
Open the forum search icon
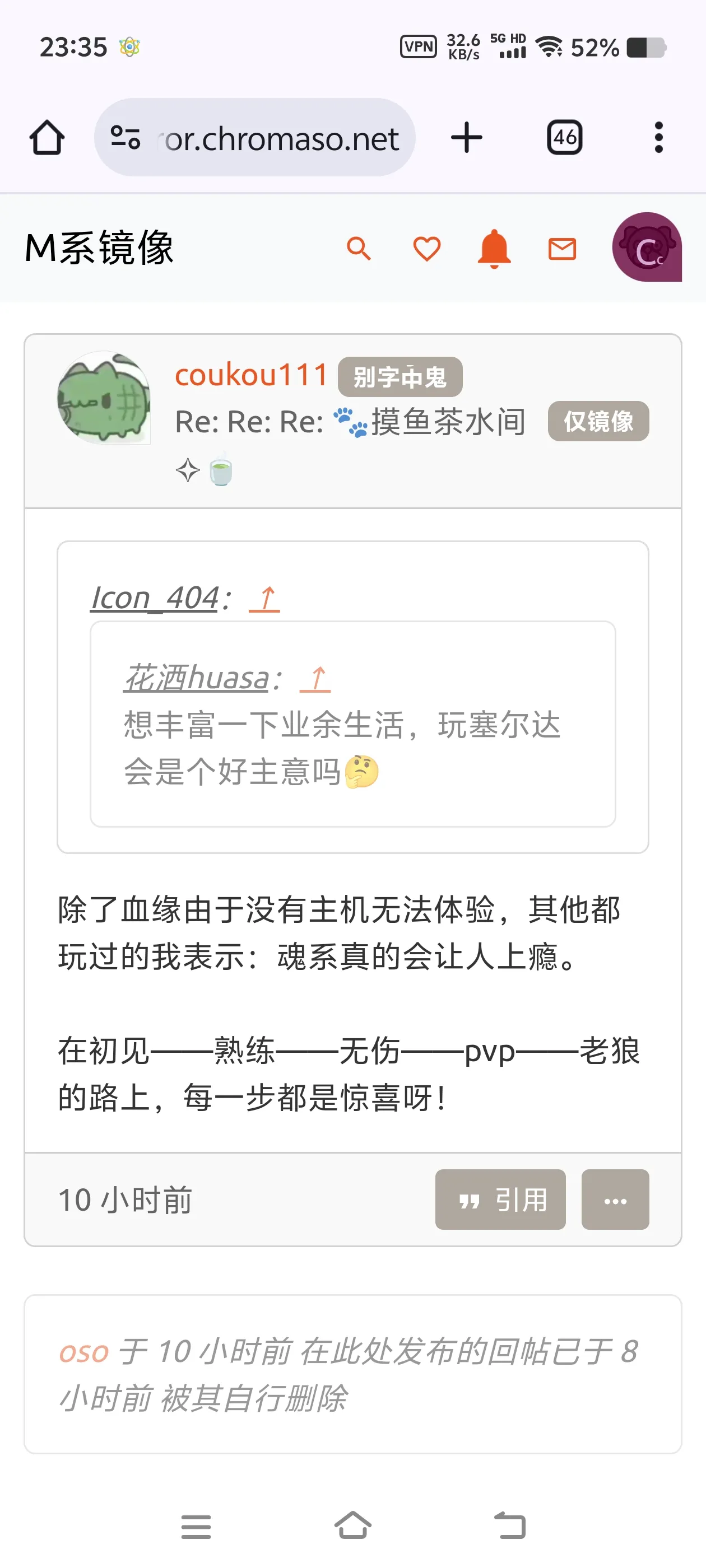coord(359,249)
